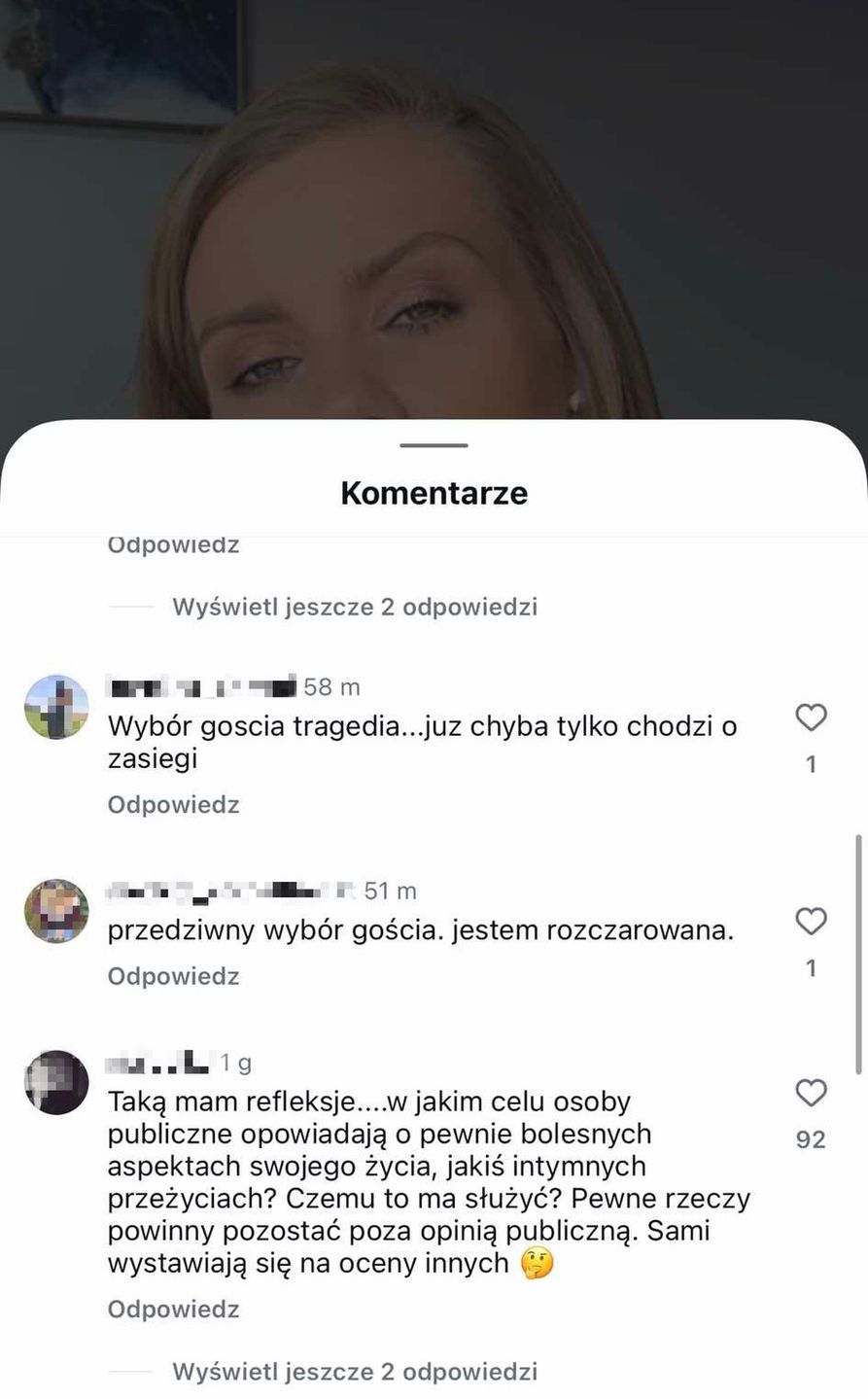868x1399 pixels.
Task: Like the comment starting 'Taką mam refleksje'
Action: coord(811,1093)
